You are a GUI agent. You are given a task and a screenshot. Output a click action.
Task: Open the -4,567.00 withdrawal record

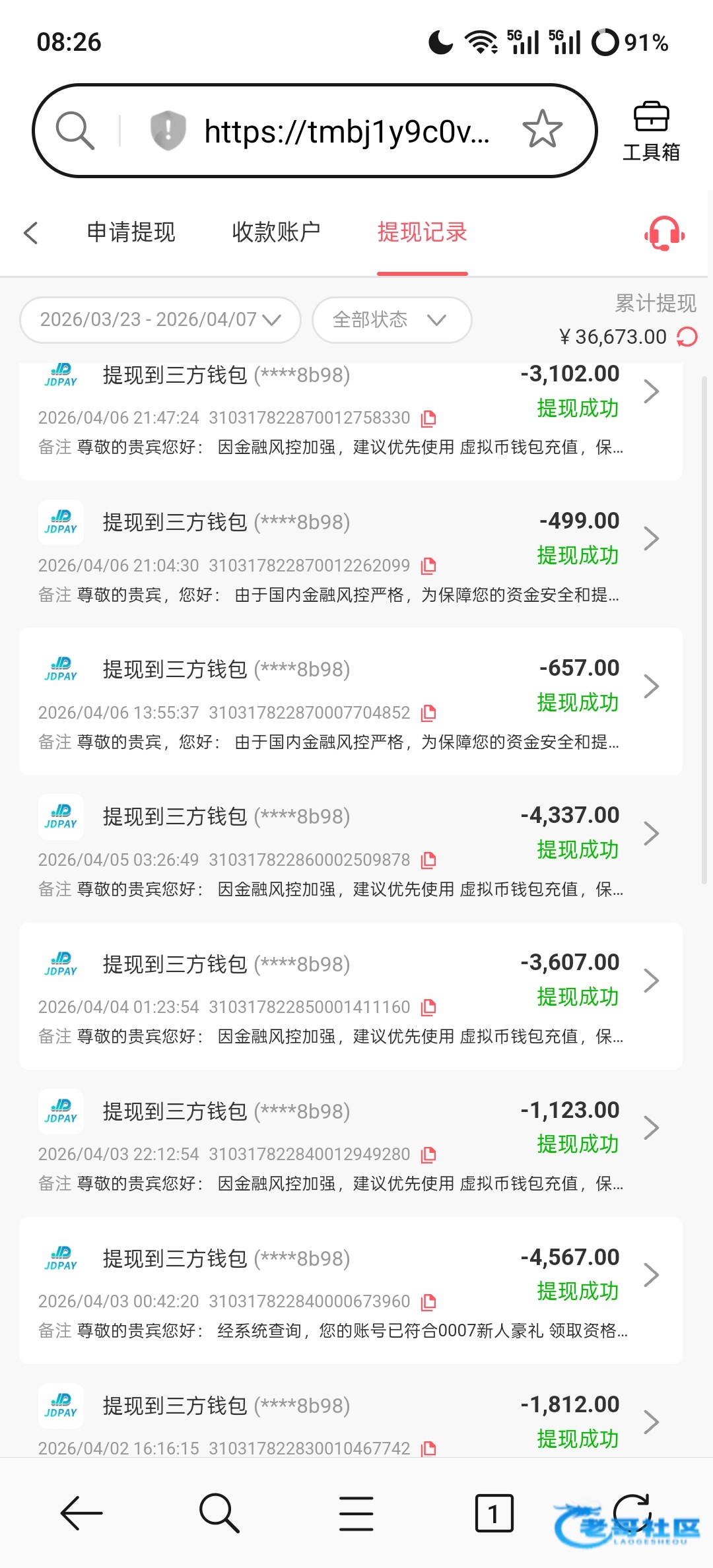pos(650,1275)
